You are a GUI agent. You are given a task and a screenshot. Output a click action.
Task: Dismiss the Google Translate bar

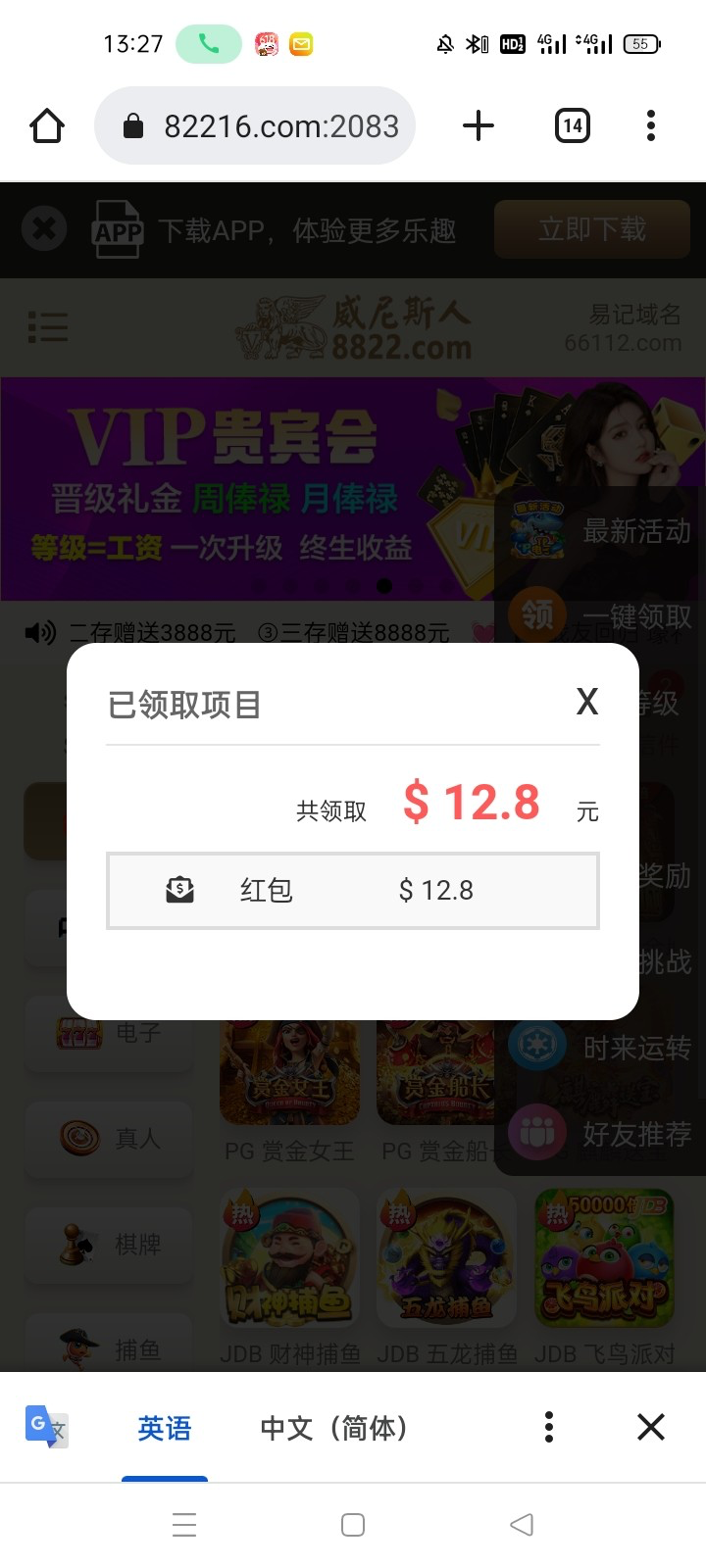651,1427
